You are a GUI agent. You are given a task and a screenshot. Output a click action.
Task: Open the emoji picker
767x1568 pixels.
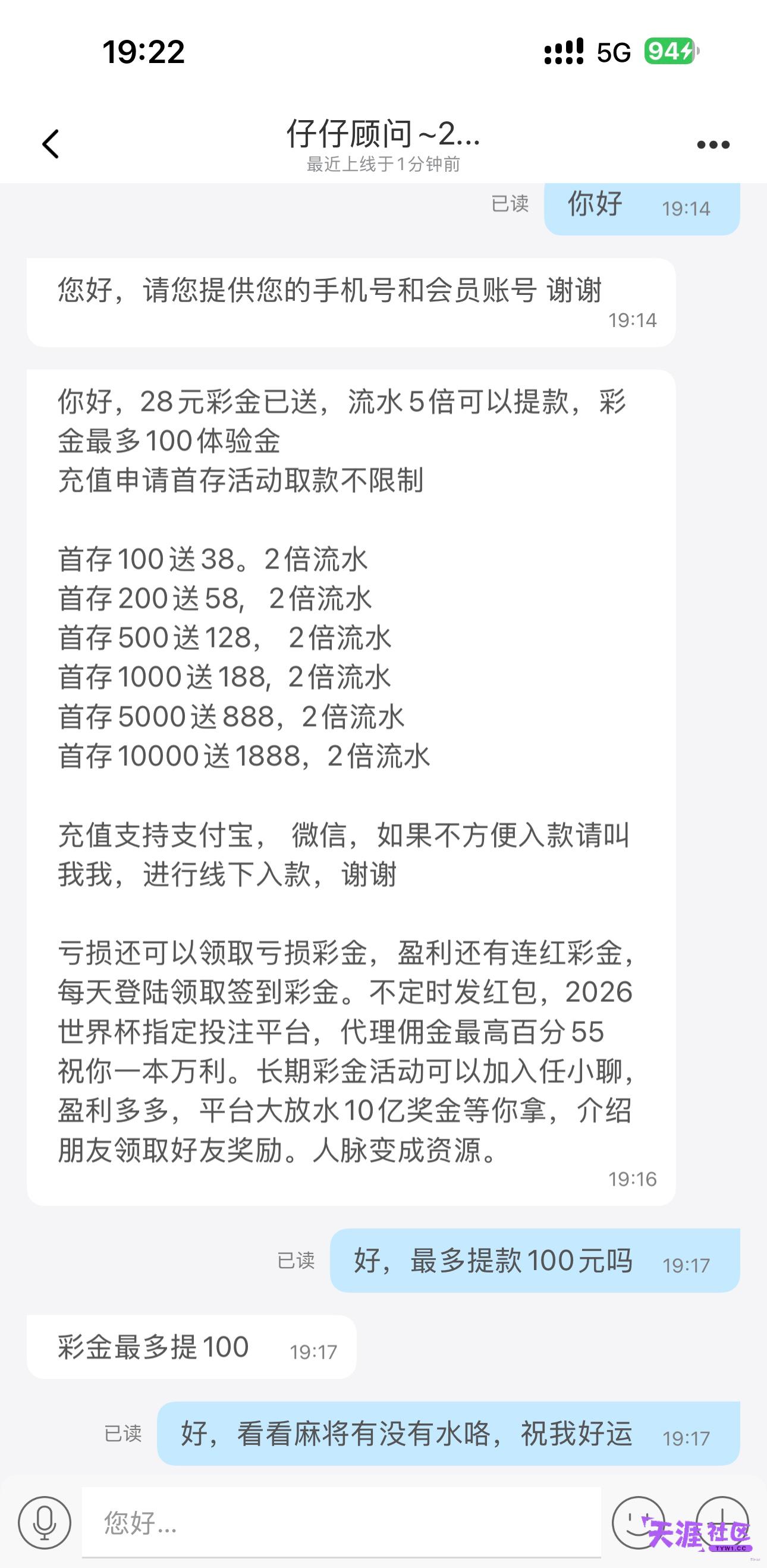[x=638, y=1522]
